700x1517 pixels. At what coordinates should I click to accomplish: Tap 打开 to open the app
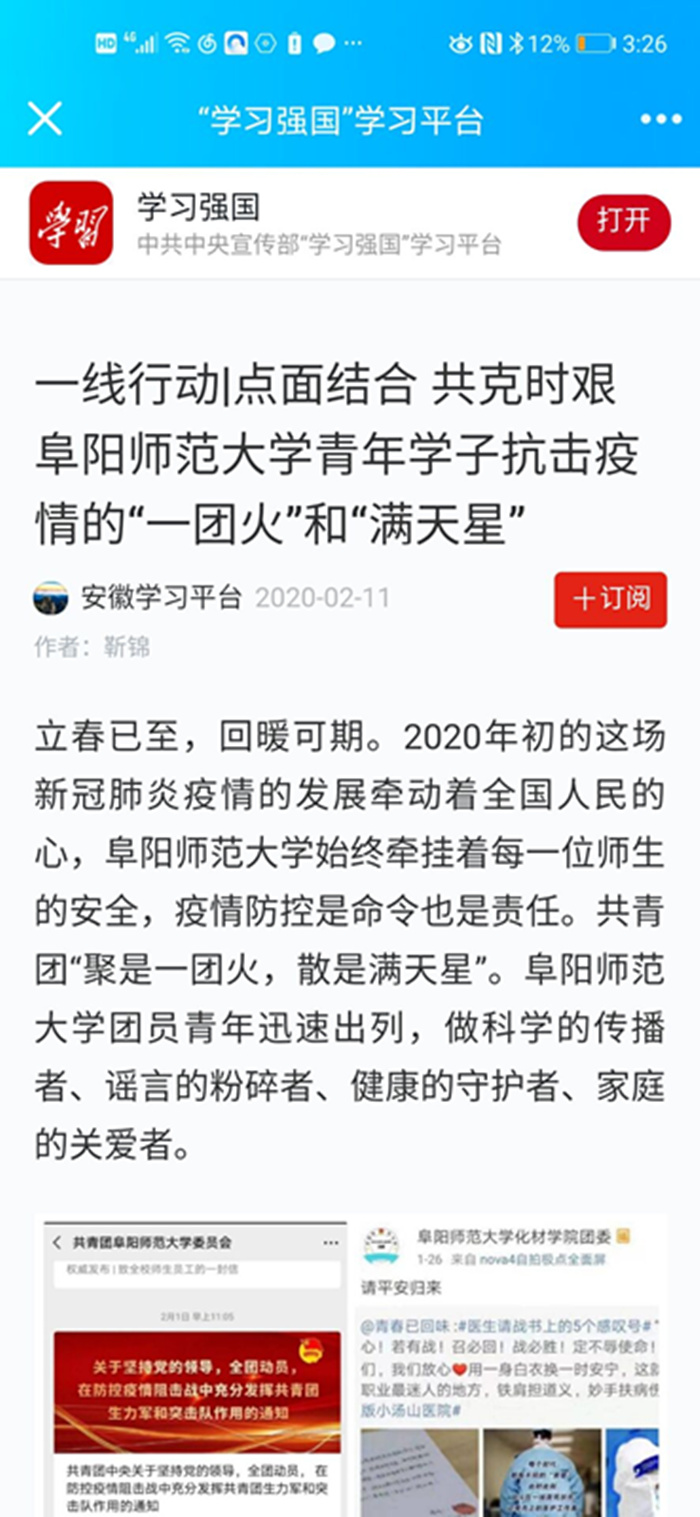(623, 221)
